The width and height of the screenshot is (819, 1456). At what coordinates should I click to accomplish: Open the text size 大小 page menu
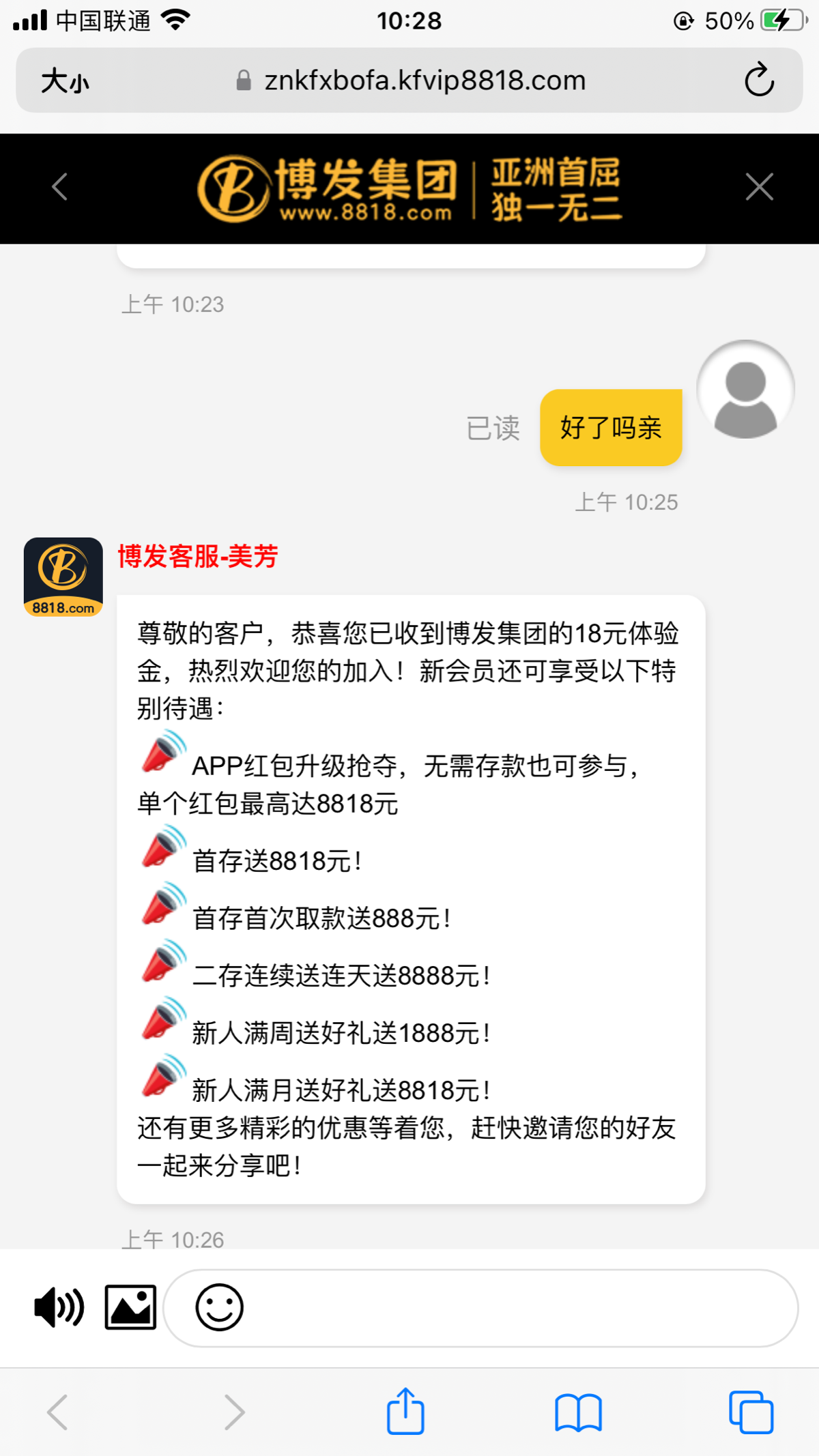65,81
